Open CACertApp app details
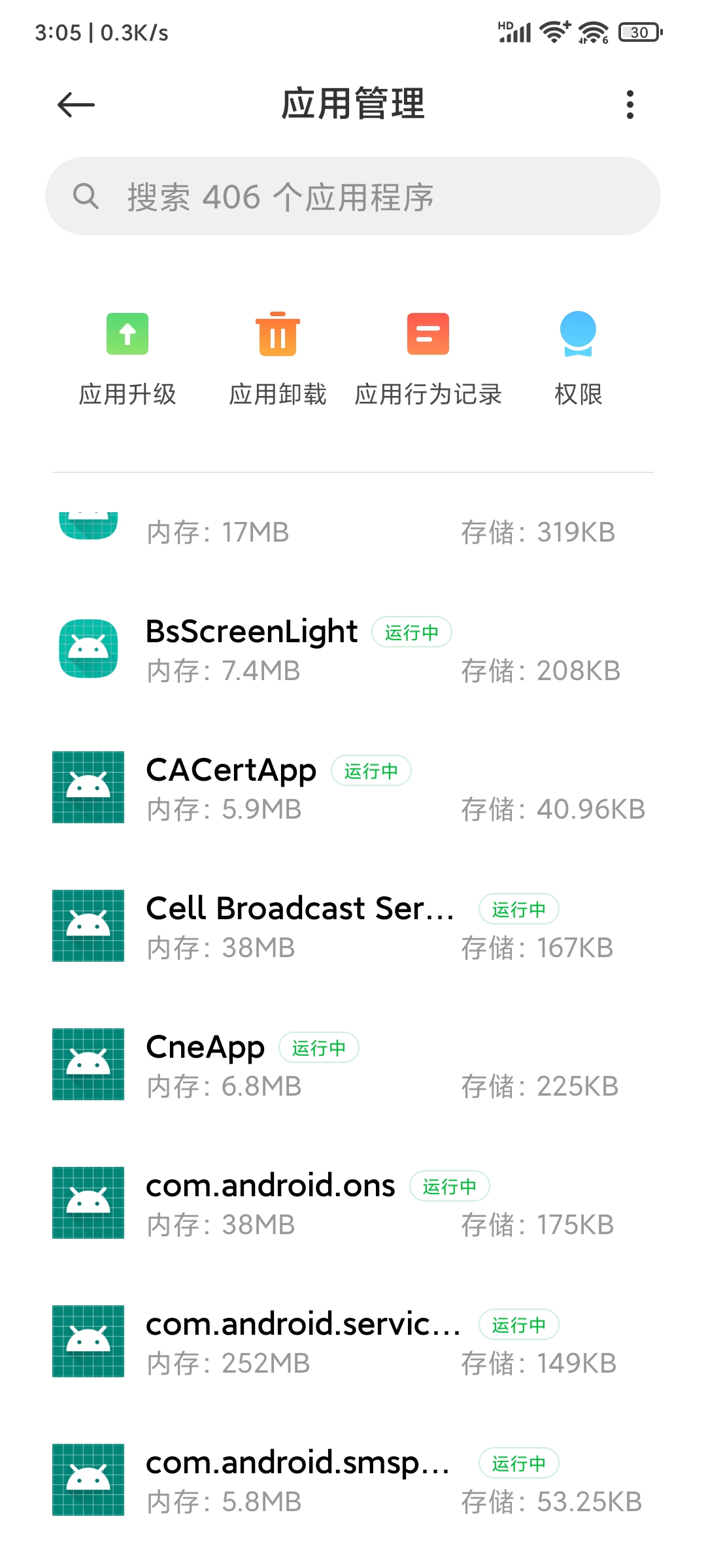 353,788
